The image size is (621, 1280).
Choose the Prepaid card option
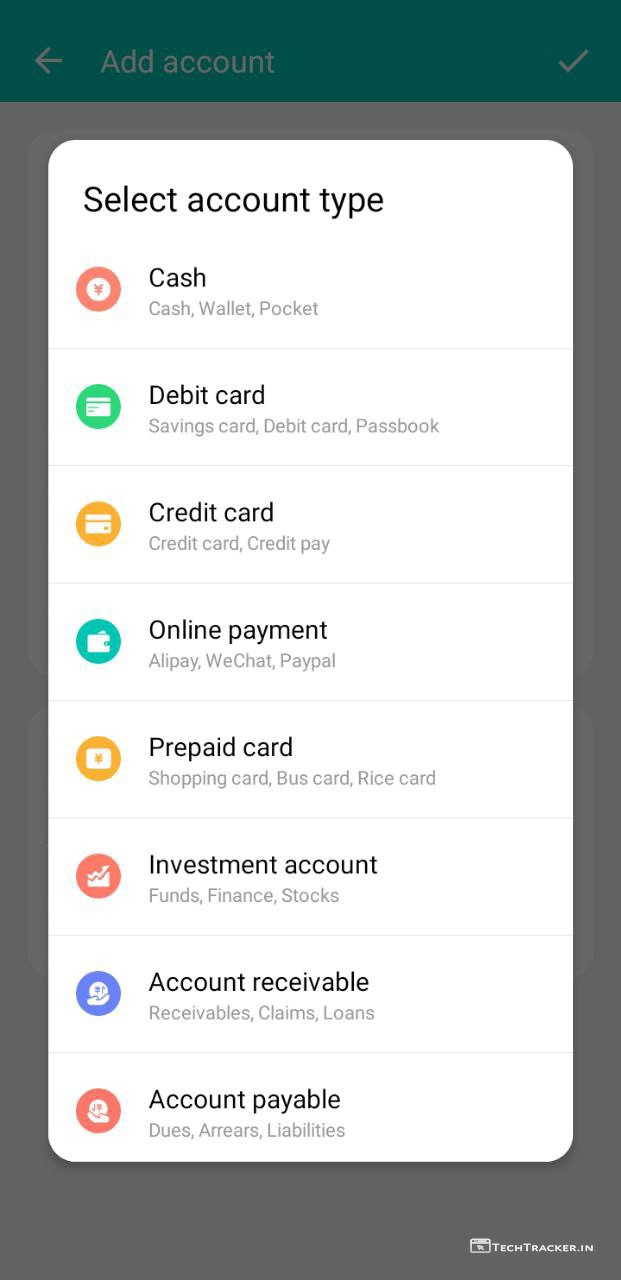[310, 760]
